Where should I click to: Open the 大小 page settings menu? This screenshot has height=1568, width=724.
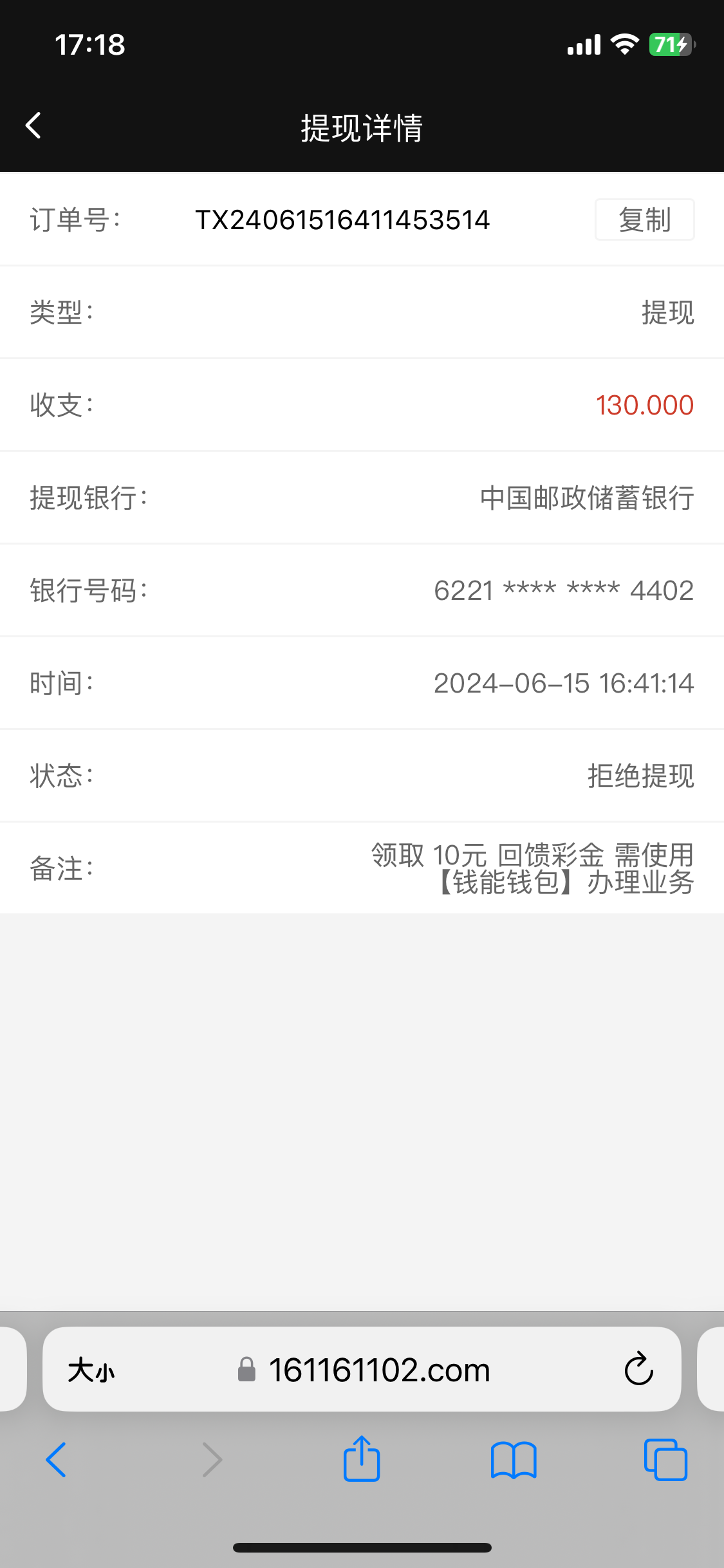[91, 1370]
